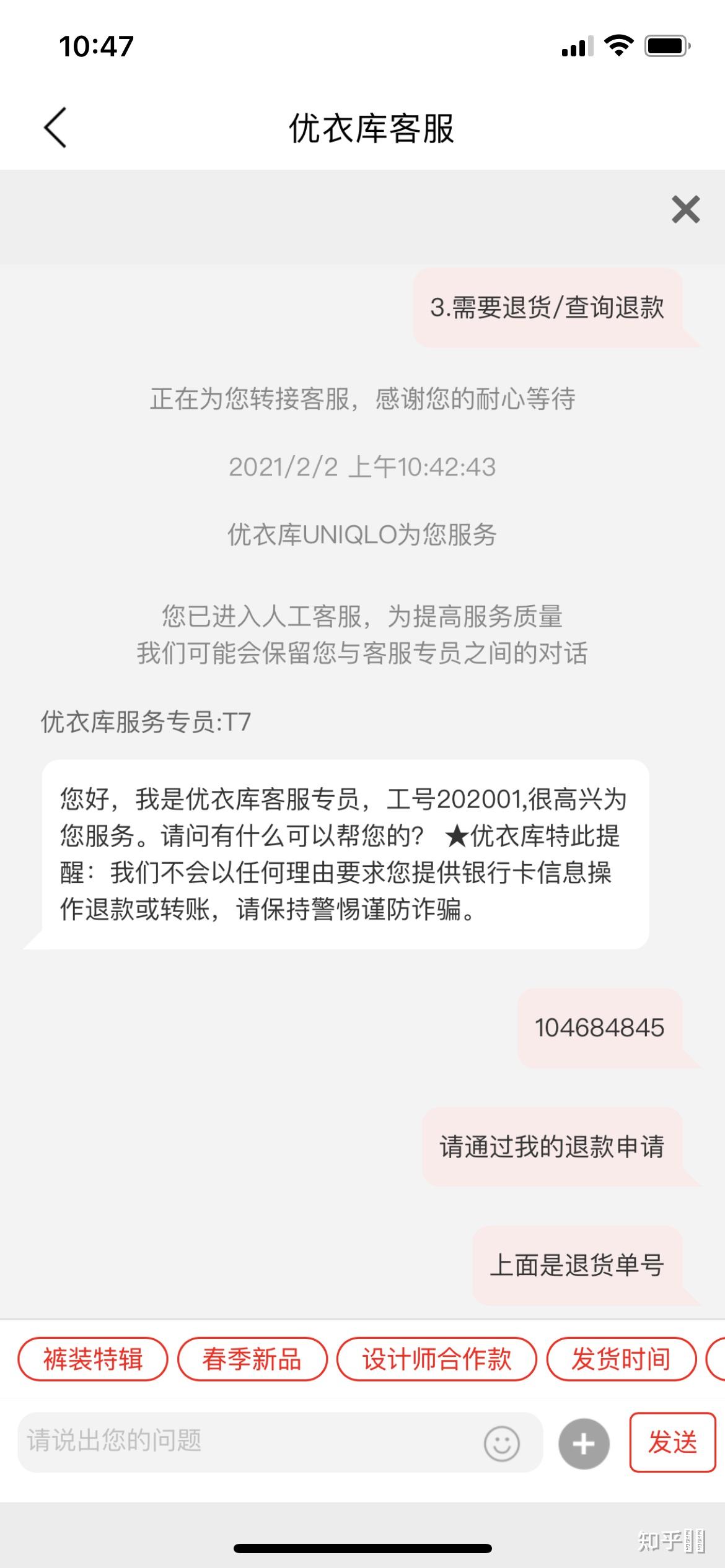Go back from 优衣库客服 chat
The width and height of the screenshot is (725, 1568).
(55, 128)
